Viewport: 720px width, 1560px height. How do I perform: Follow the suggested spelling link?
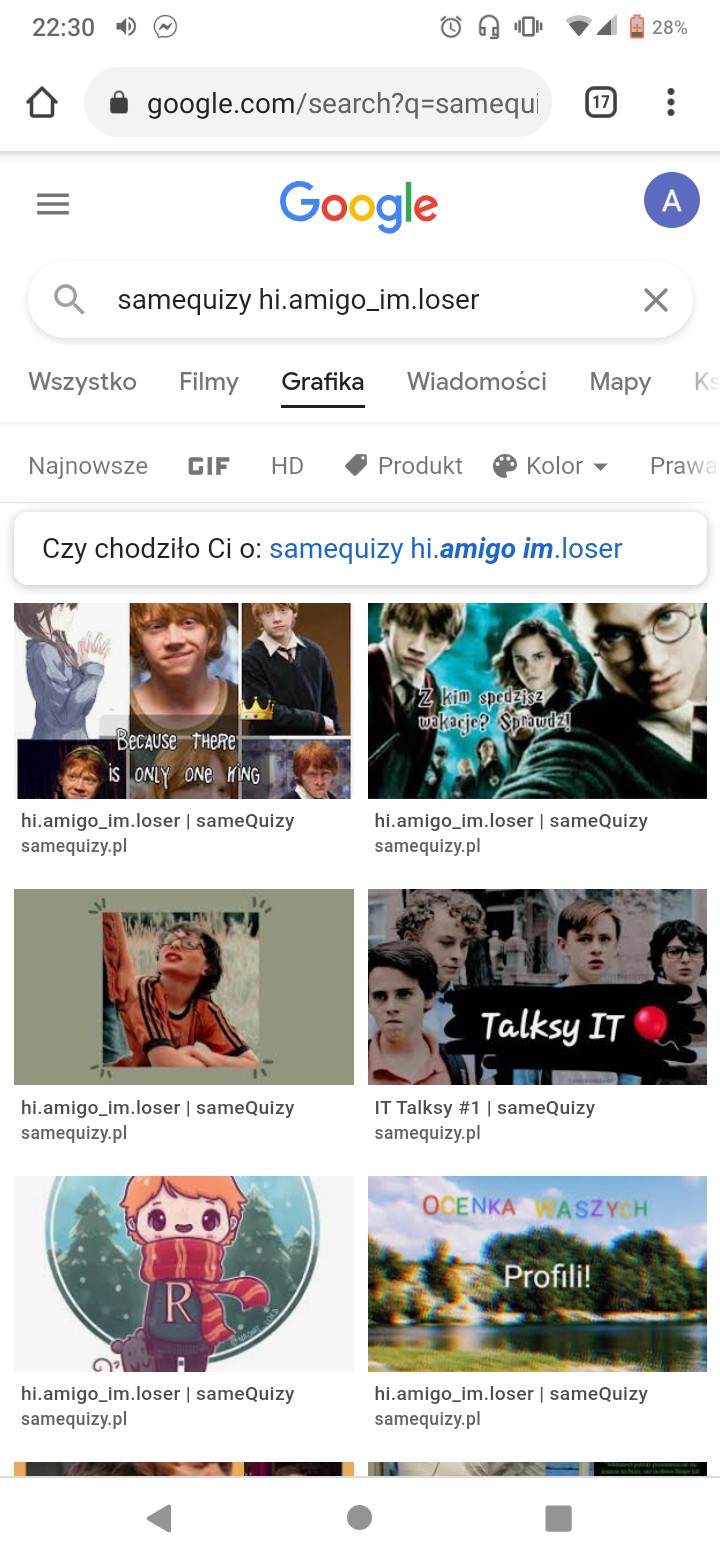tap(446, 548)
